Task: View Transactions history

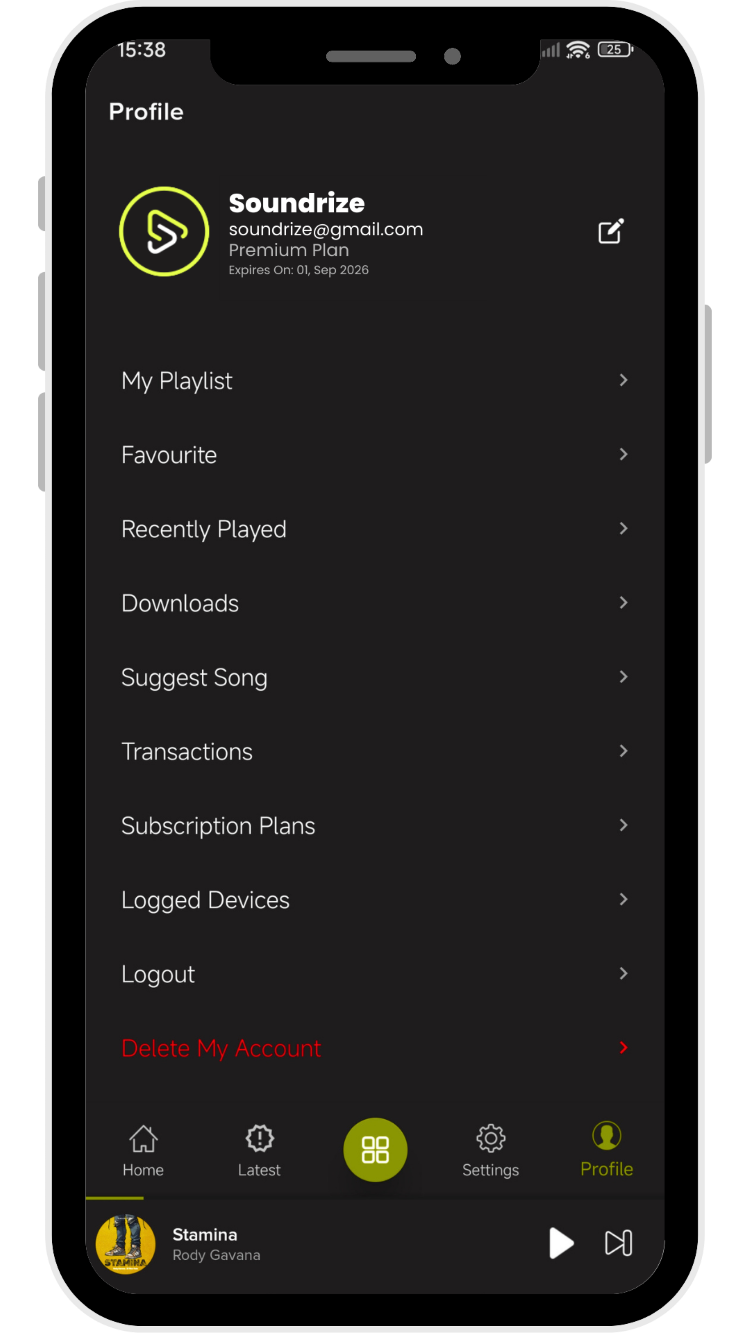Action: (374, 751)
